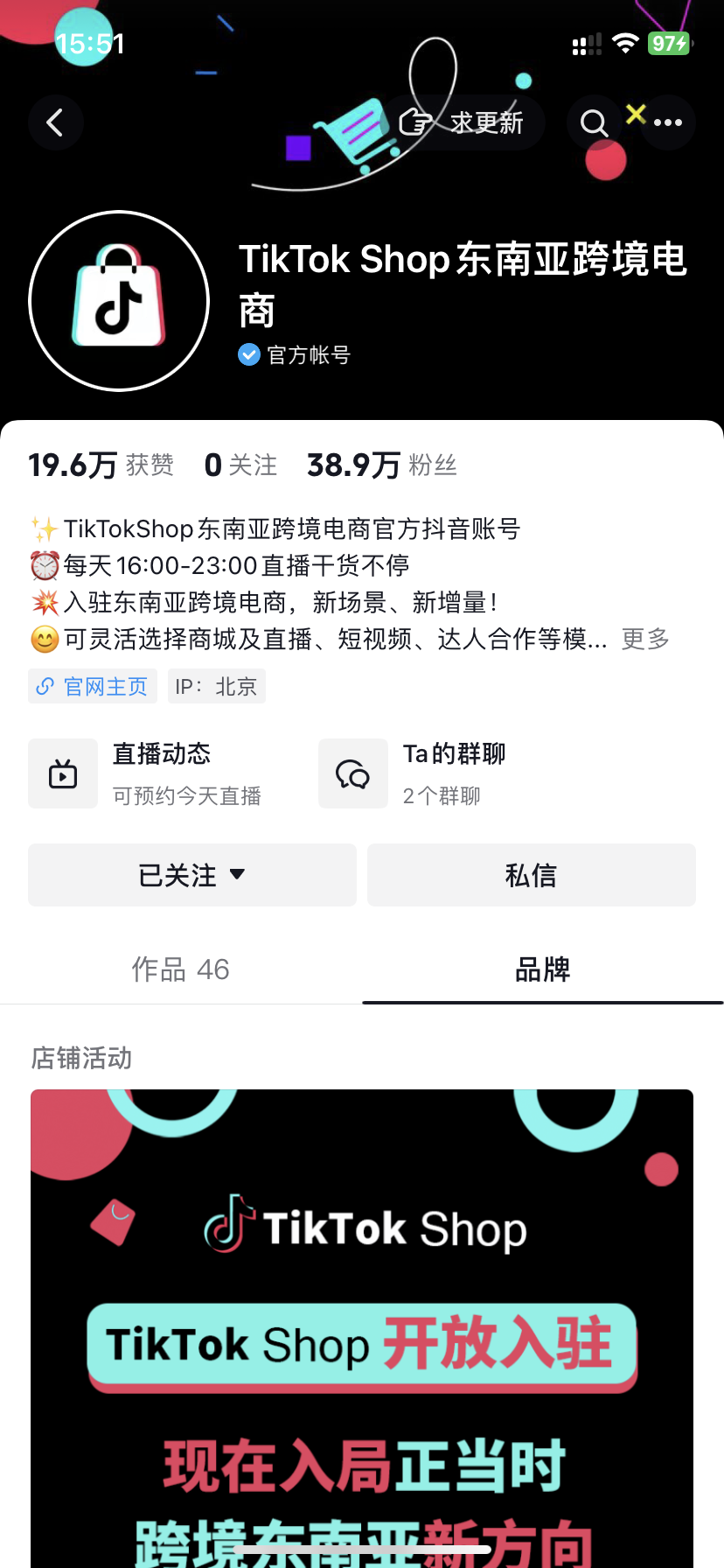
Task: Open search on this profile
Action: click(594, 122)
